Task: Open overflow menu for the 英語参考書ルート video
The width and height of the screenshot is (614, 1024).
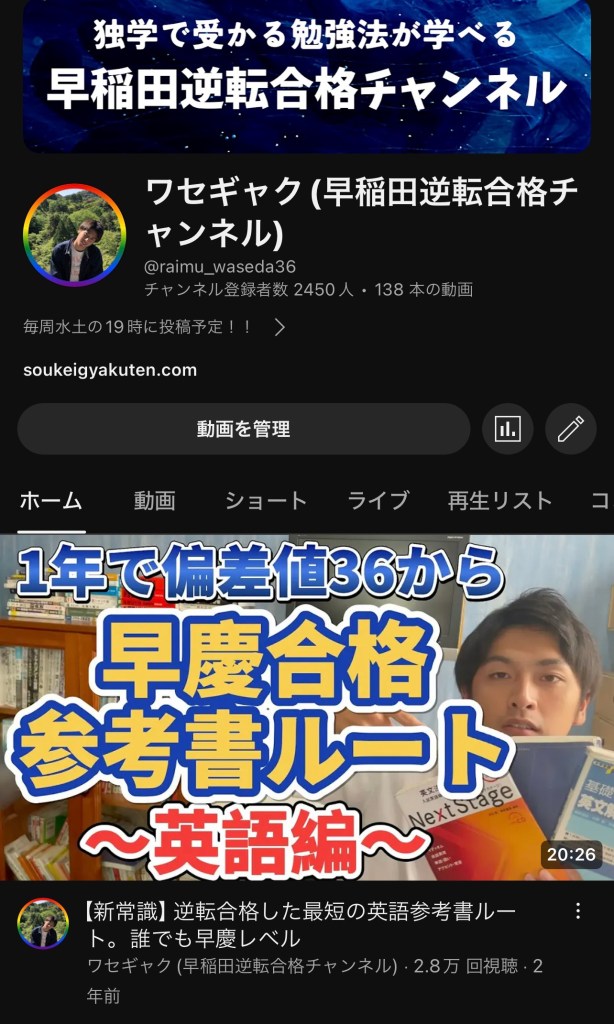Action: (x=577, y=911)
